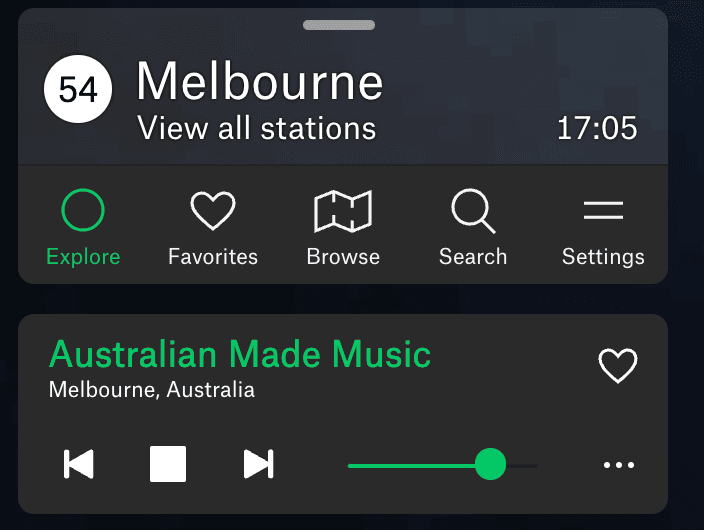View all stations in Melbourne

[257, 128]
